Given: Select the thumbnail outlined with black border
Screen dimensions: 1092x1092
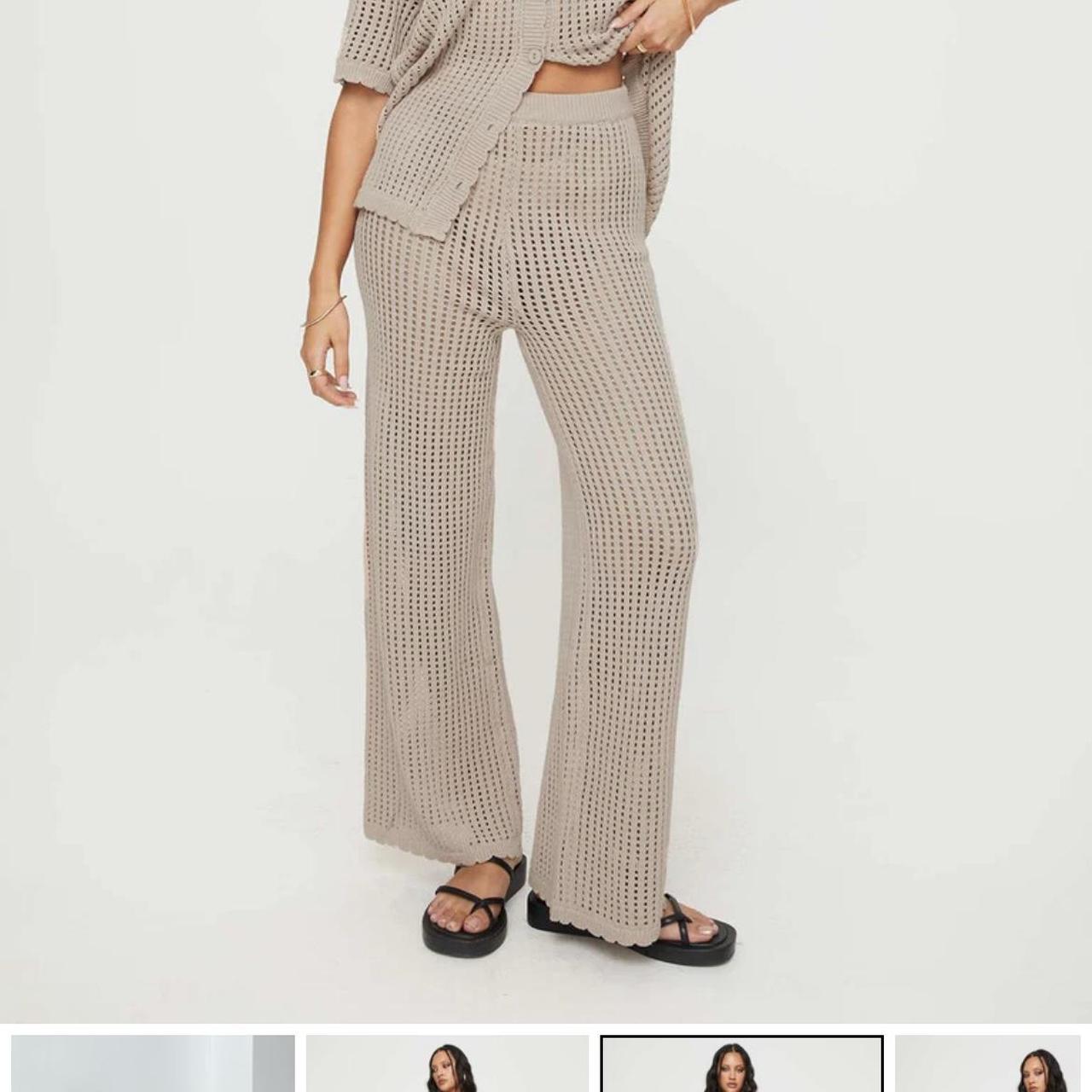Looking at the screenshot, I should click(x=741, y=1064).
